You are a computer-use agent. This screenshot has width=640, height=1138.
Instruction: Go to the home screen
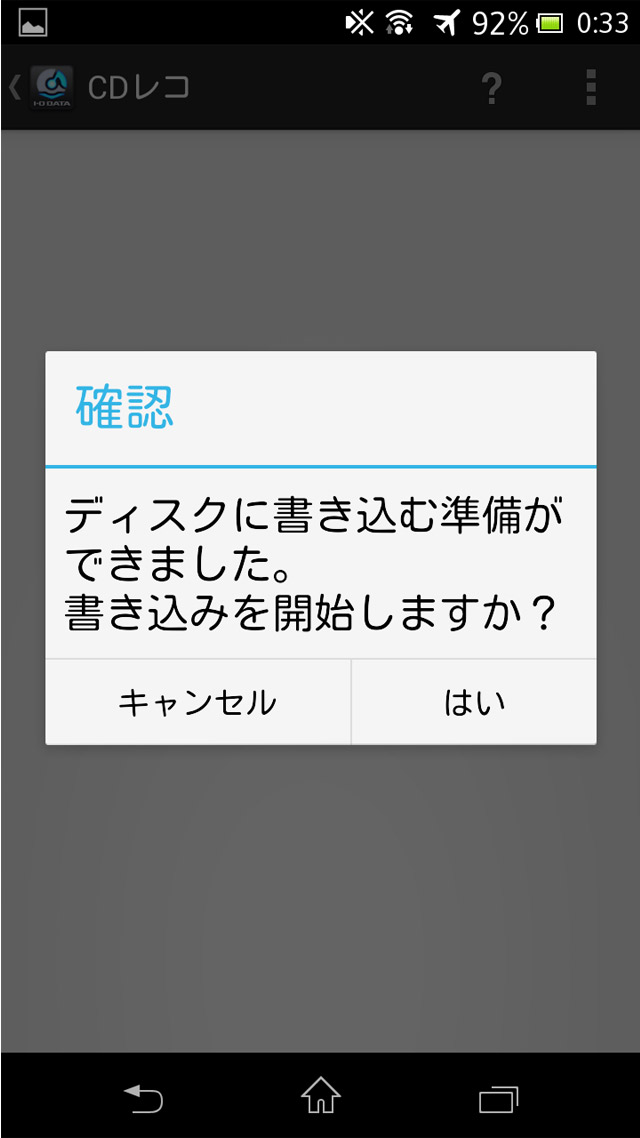pos(320,1095)
